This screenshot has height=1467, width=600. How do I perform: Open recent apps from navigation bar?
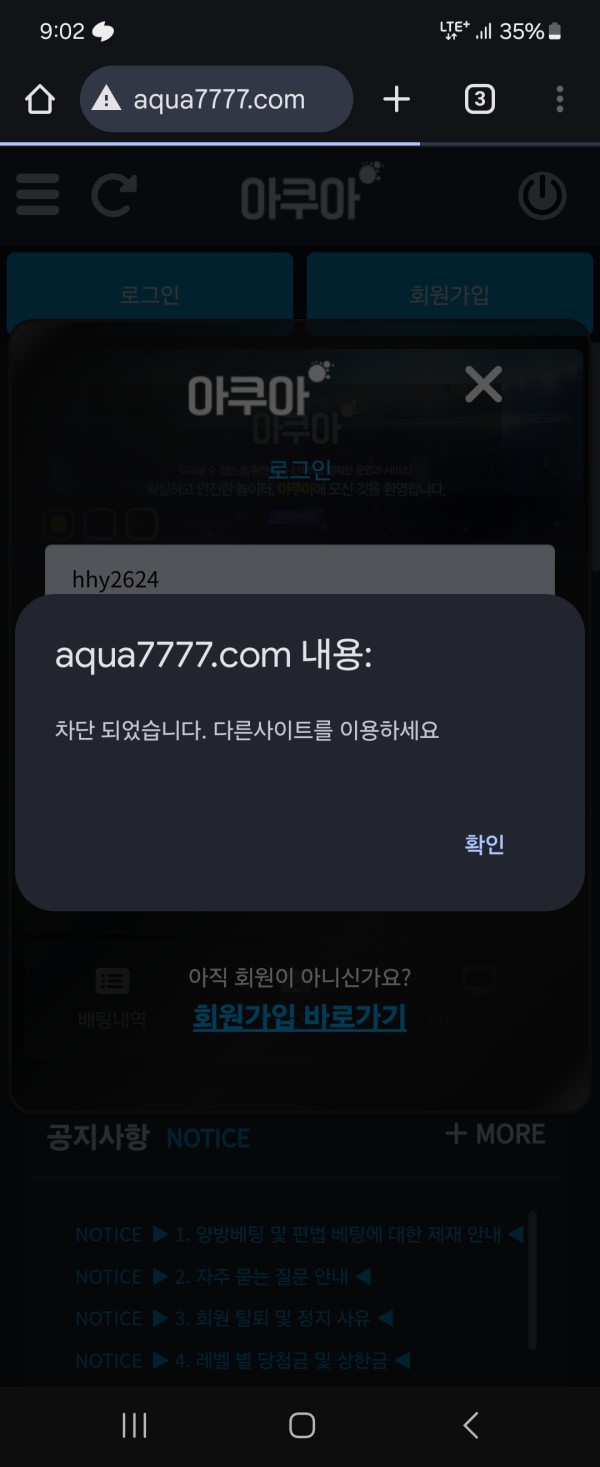pos(134,1425)
